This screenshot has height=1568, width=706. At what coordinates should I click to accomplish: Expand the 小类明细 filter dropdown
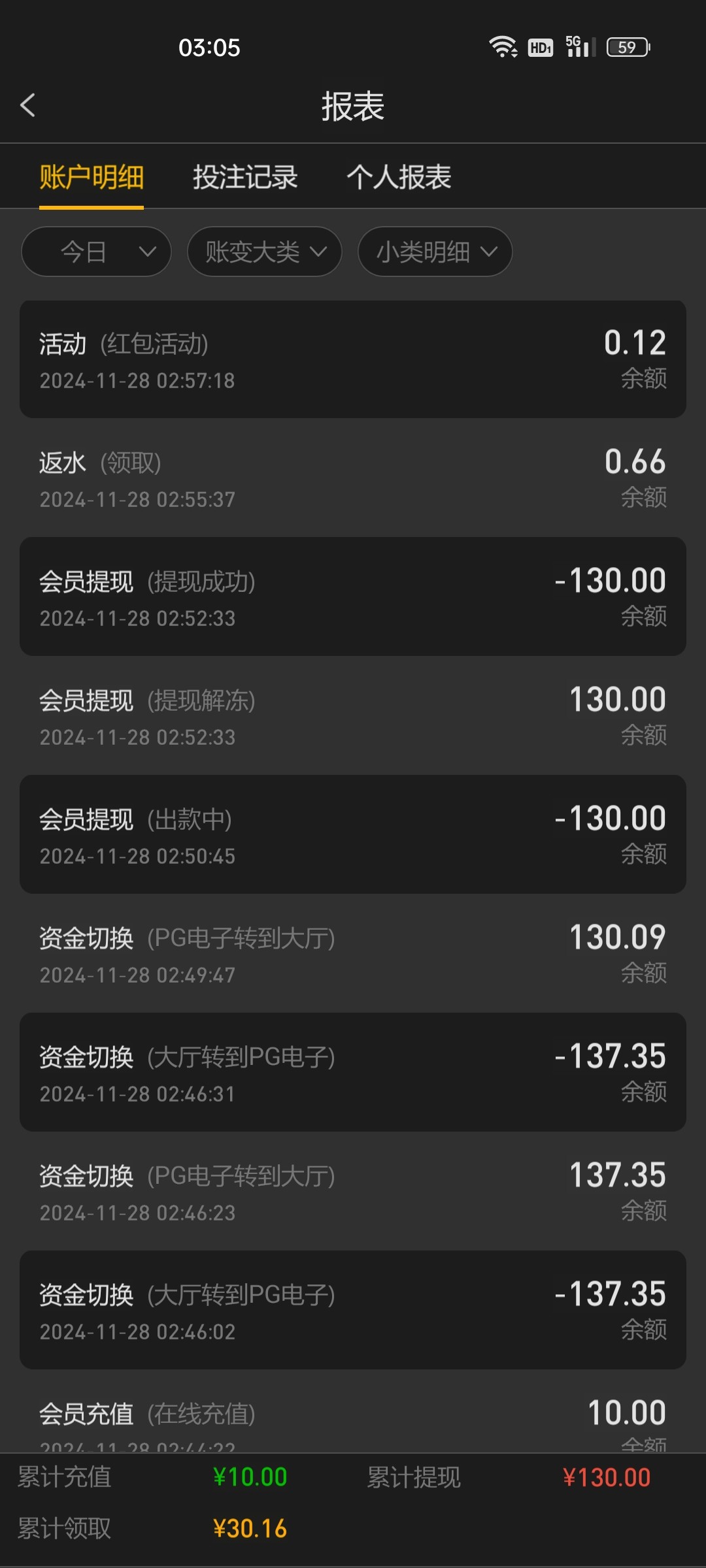435,252
